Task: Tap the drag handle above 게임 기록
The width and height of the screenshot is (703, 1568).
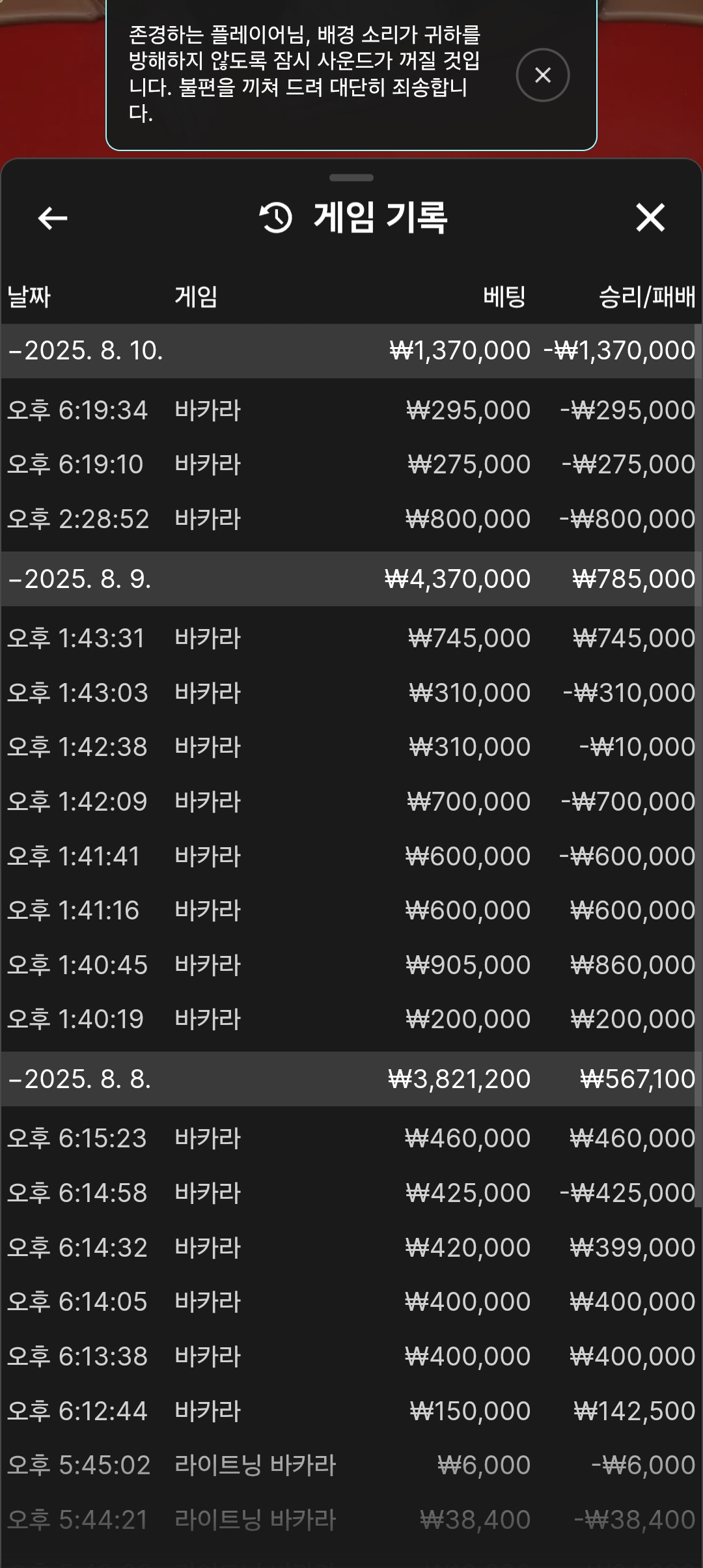Action: click(351, 178)
